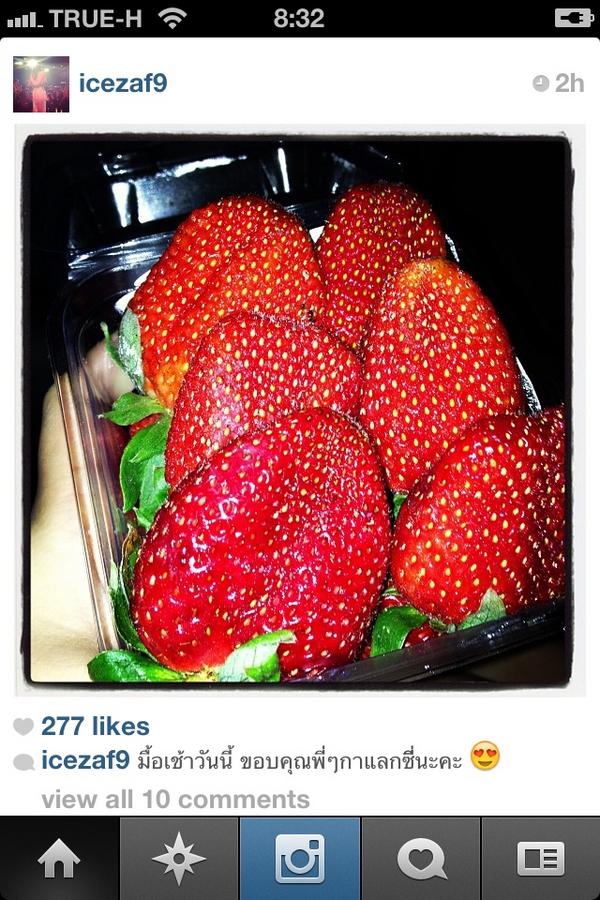Go to the Profile tab
This screenshot has height=900, width=600.
540,859
